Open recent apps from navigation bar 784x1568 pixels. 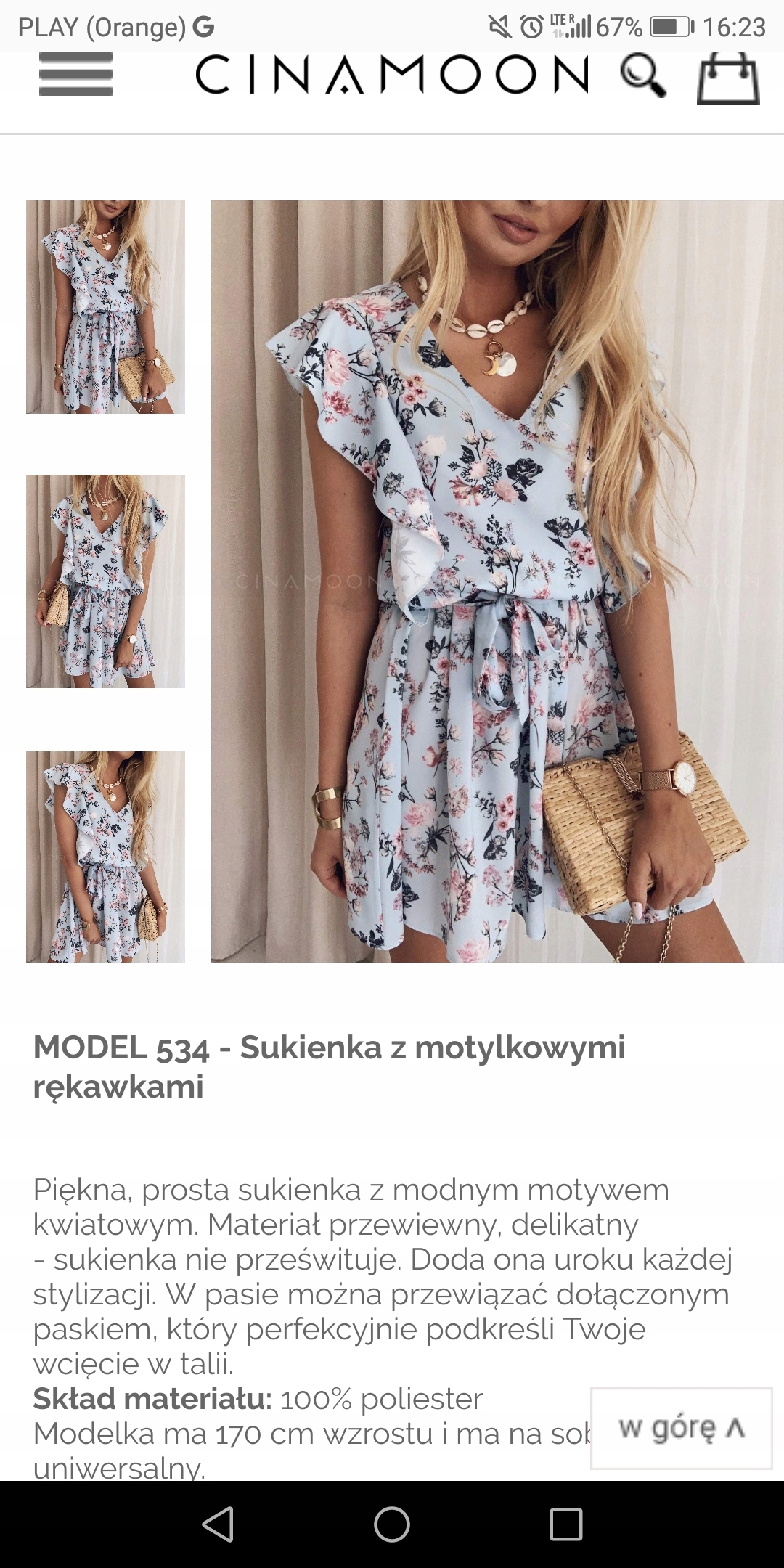tap(566, 1524)
